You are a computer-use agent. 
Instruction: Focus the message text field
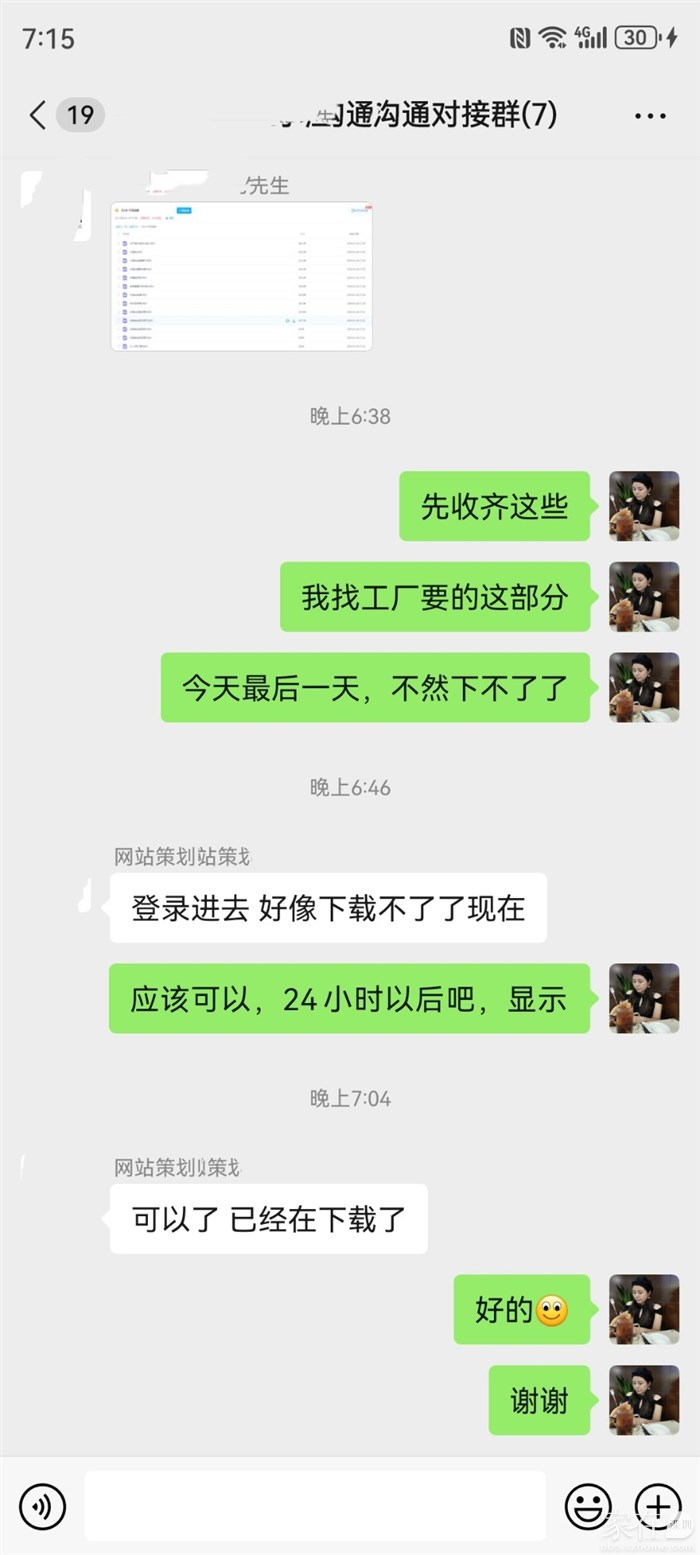tap(315, 1505)
